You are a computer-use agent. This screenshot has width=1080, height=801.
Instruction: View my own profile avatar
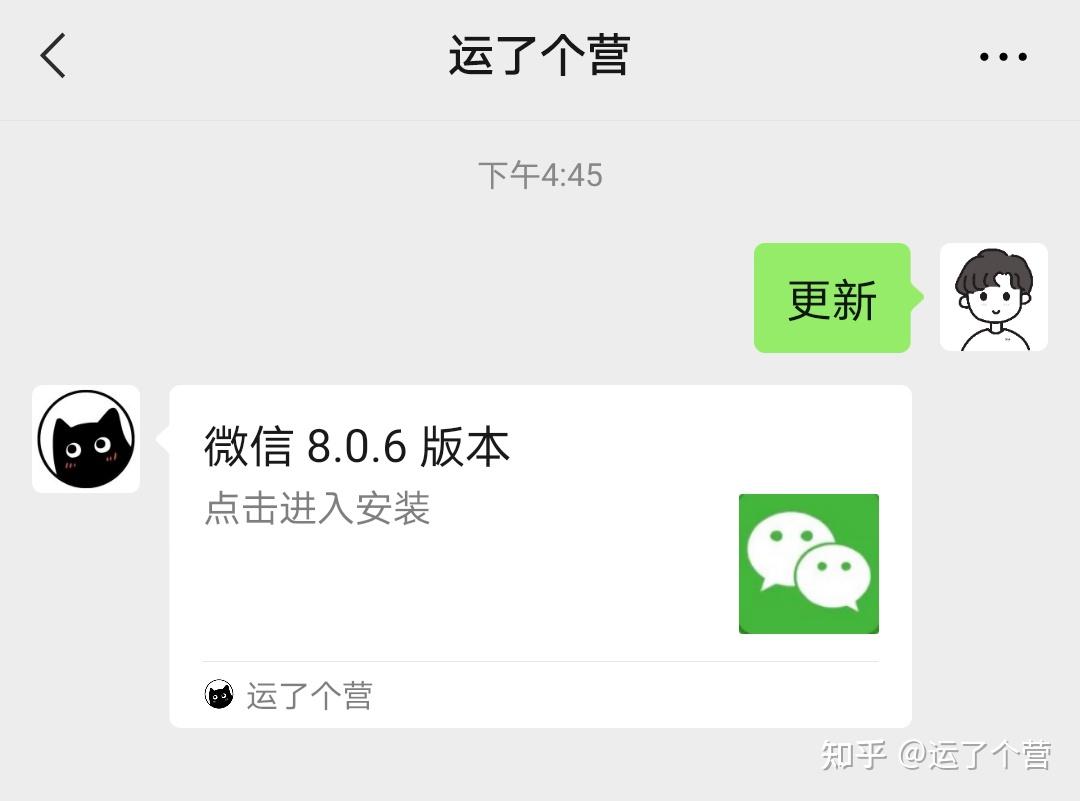point(993,297)
